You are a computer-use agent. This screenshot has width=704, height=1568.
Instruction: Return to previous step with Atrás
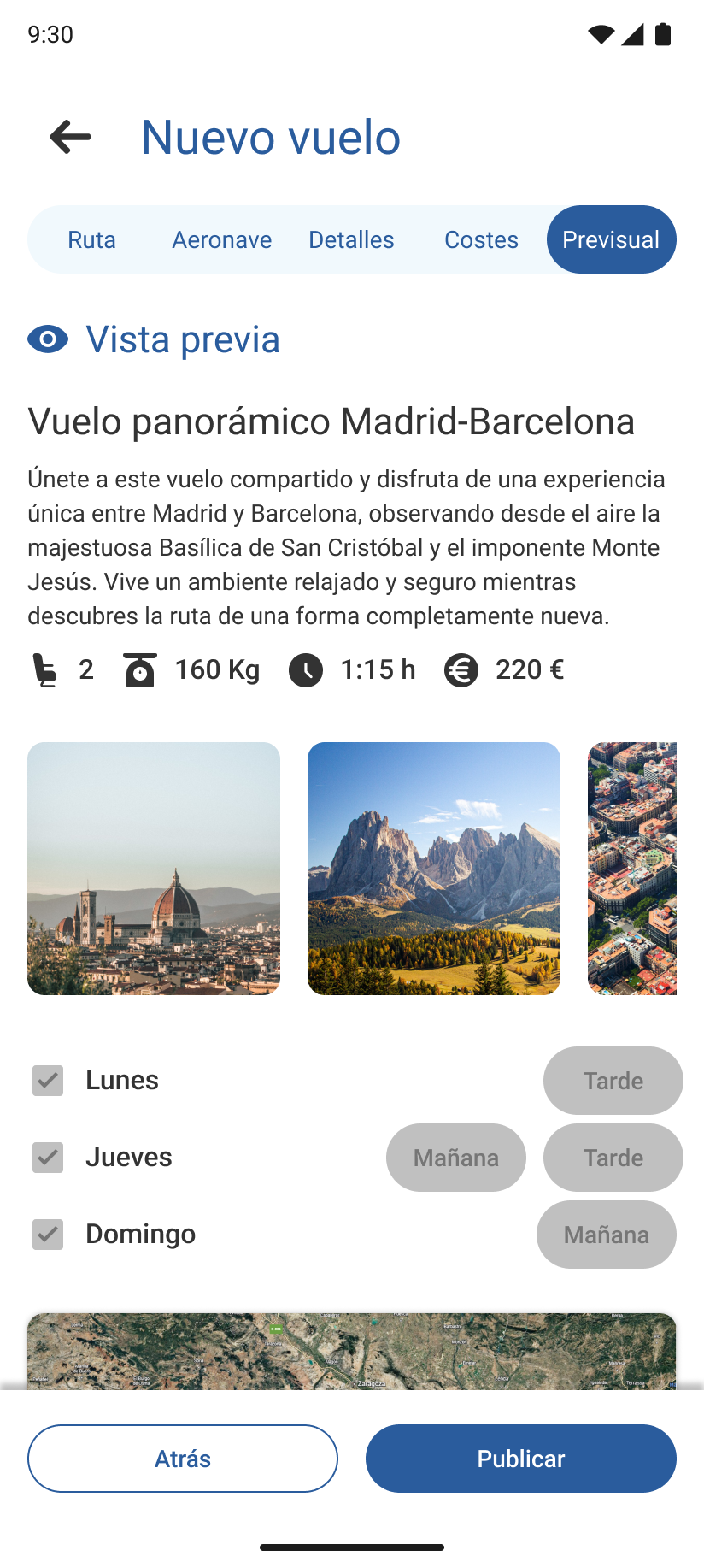183,1459
